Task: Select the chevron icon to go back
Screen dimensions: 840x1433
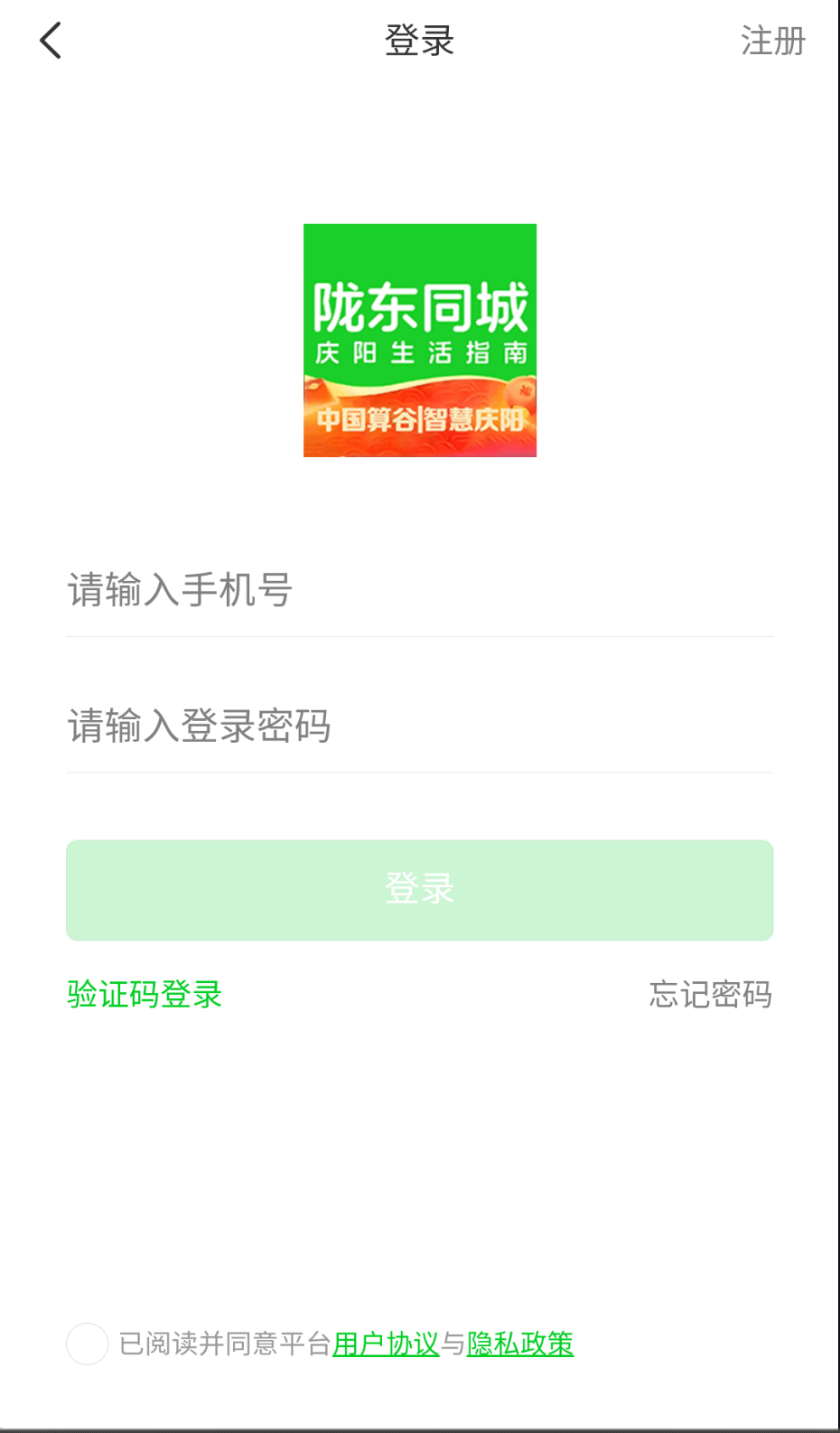Action: pyautogui.click(x=50, y=40)
